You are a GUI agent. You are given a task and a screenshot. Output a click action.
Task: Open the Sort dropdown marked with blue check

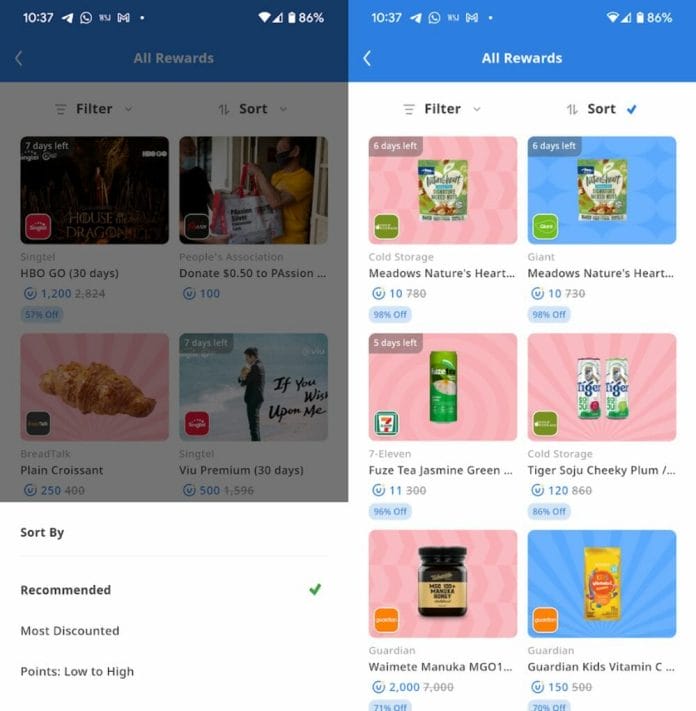pos(600,109)
